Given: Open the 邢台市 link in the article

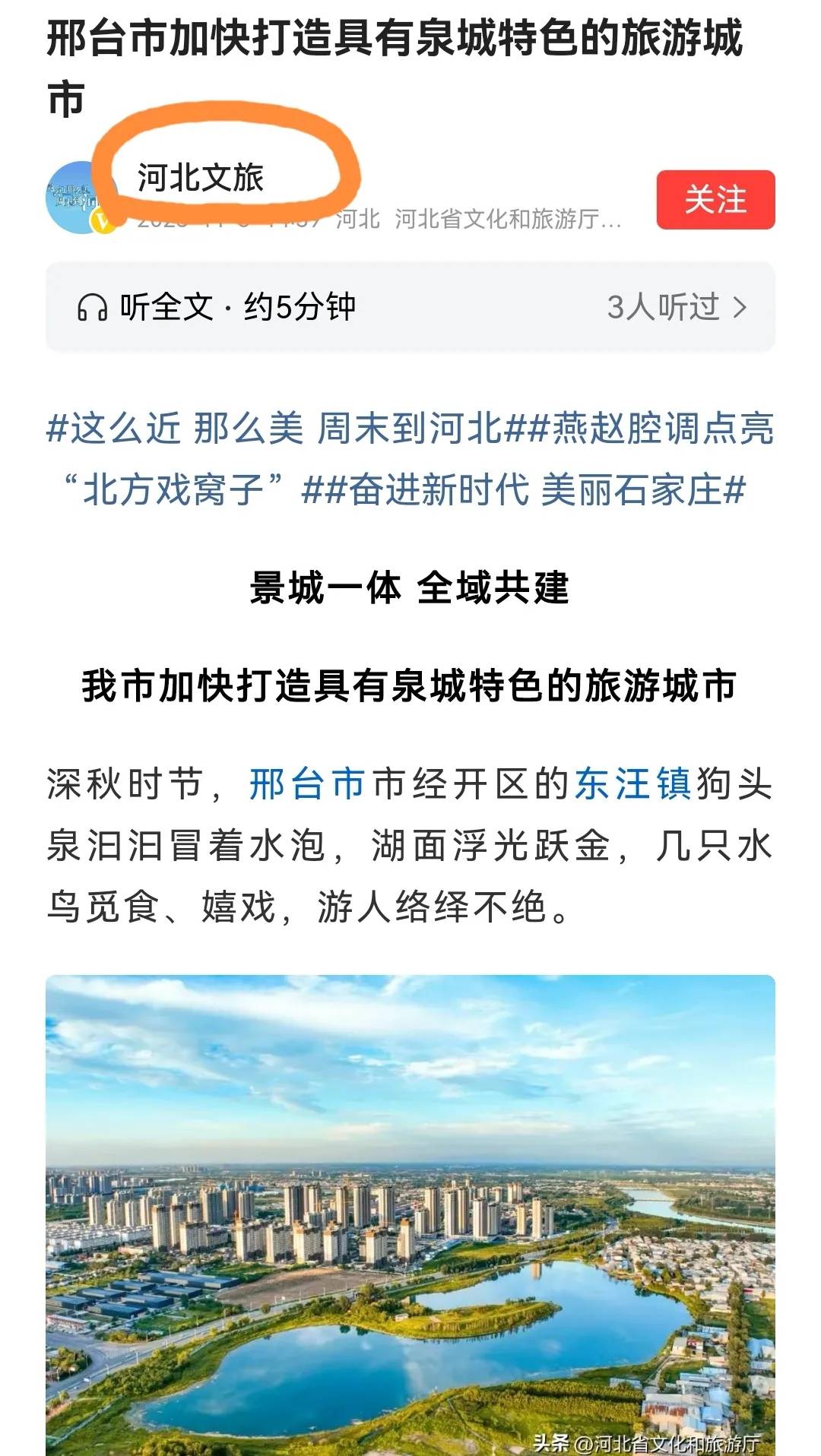Looking at the screenshot, I should 308,784.
